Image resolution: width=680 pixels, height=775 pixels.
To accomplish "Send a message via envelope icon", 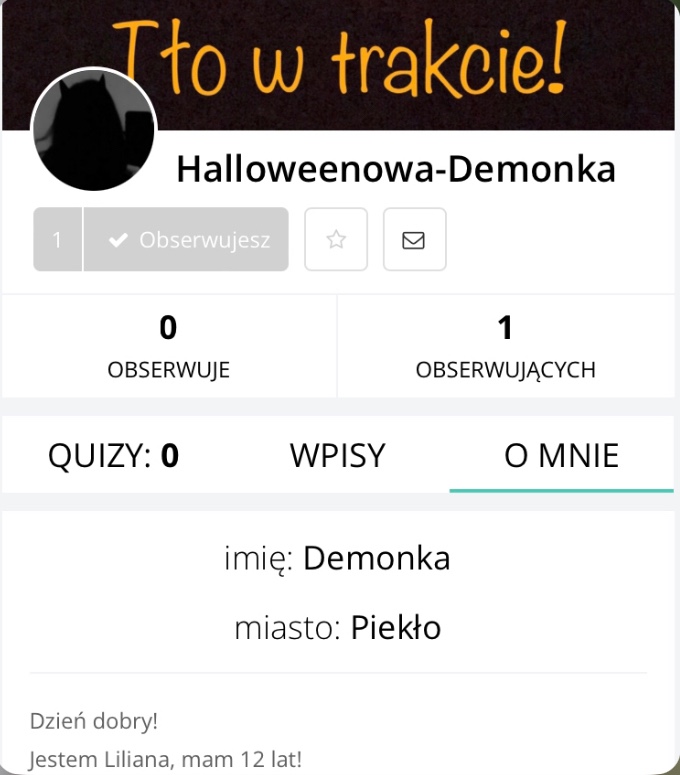I will (414, 240).
